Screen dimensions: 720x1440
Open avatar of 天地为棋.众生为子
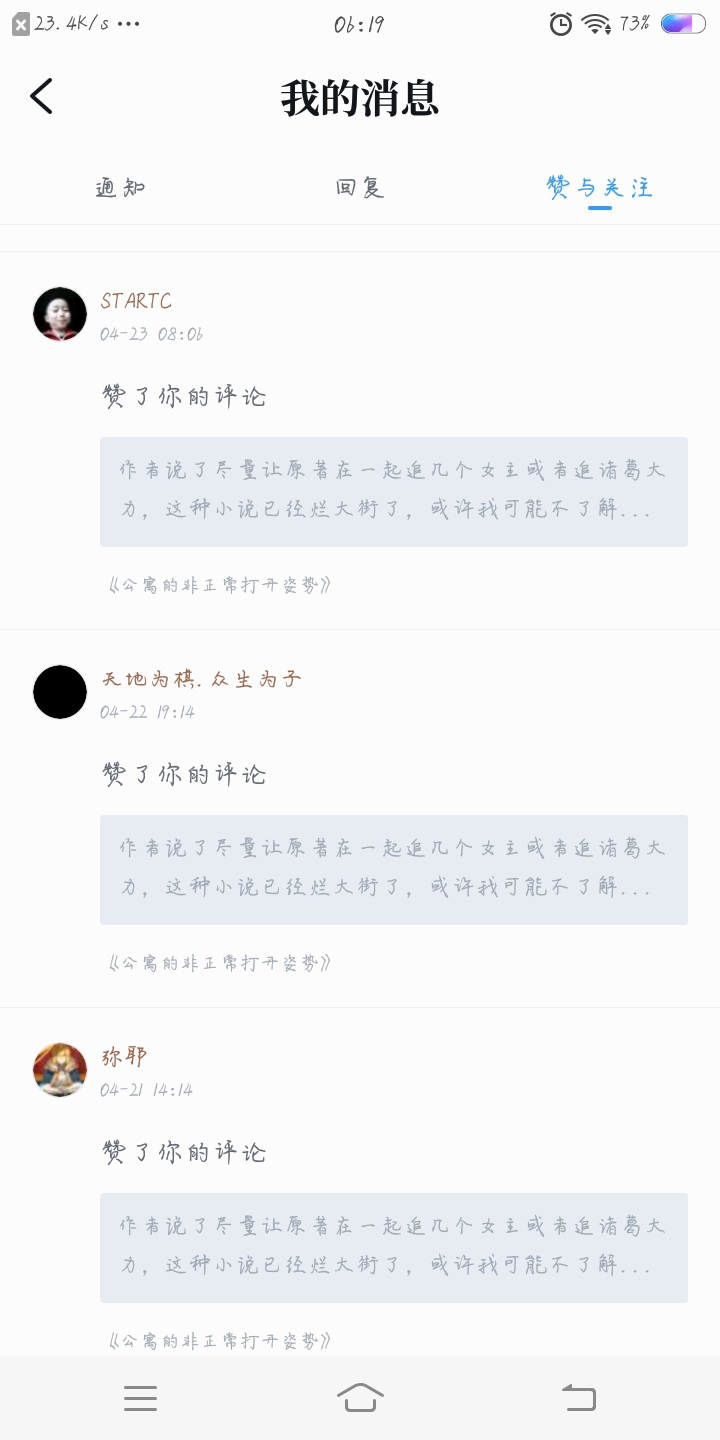coord(60,692)
